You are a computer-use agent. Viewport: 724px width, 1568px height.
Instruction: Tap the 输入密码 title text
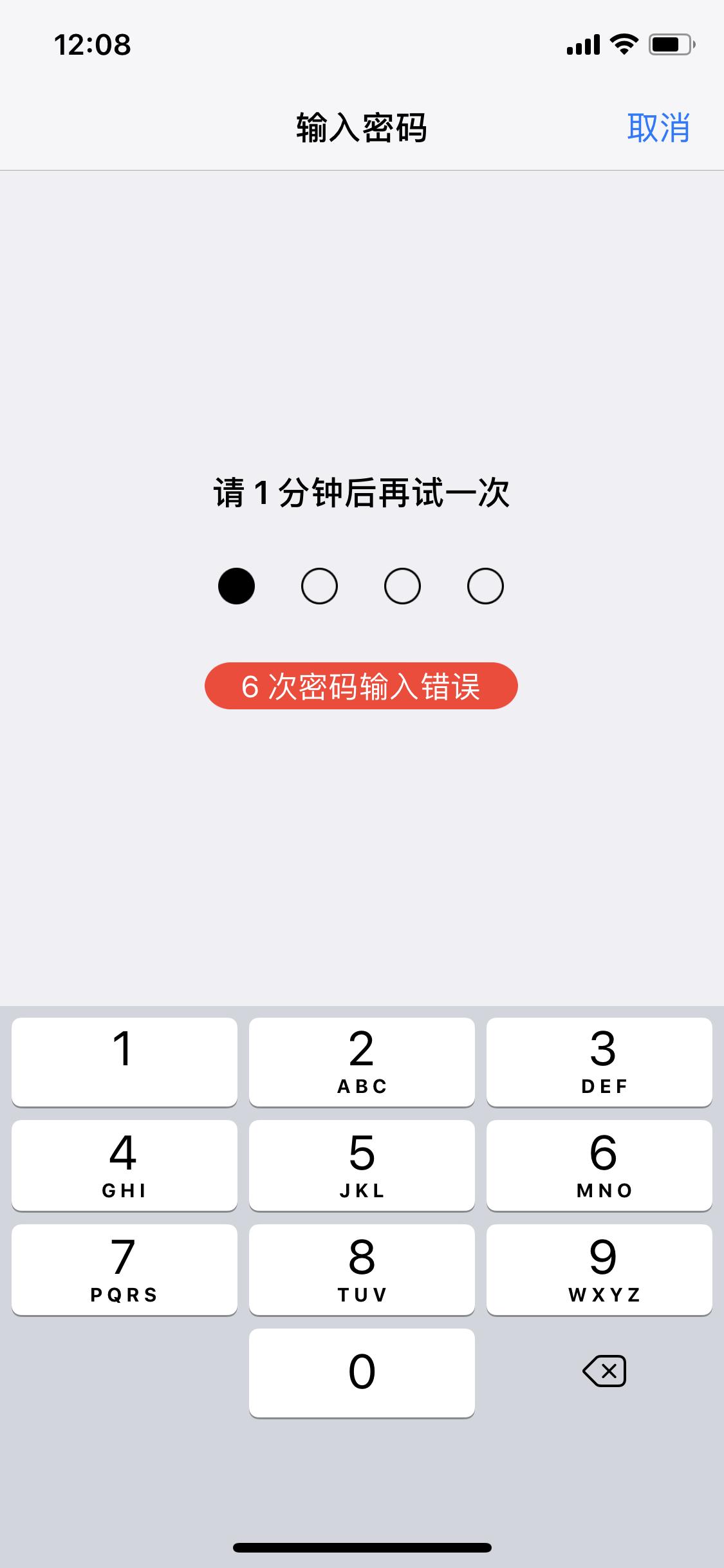pyautogui.click(x=362, y=127)
